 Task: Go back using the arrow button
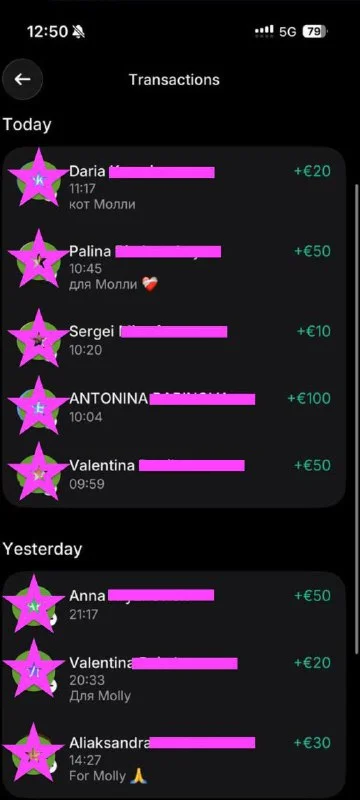[22, 79]
